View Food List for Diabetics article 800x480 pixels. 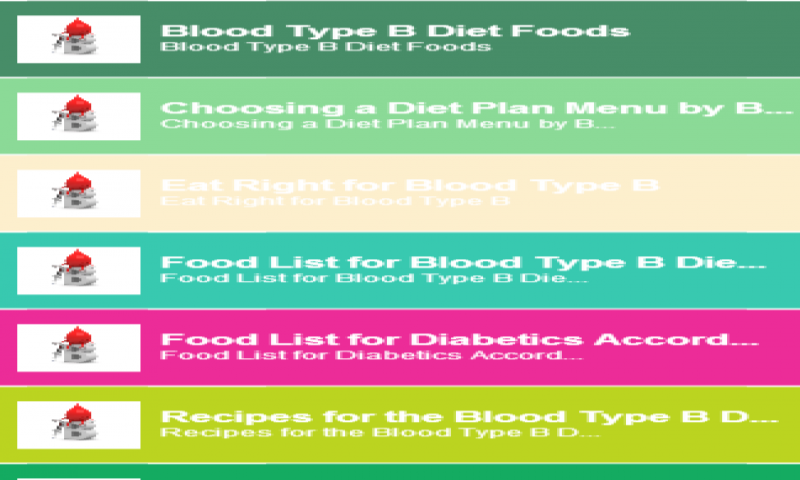point(400,346)
